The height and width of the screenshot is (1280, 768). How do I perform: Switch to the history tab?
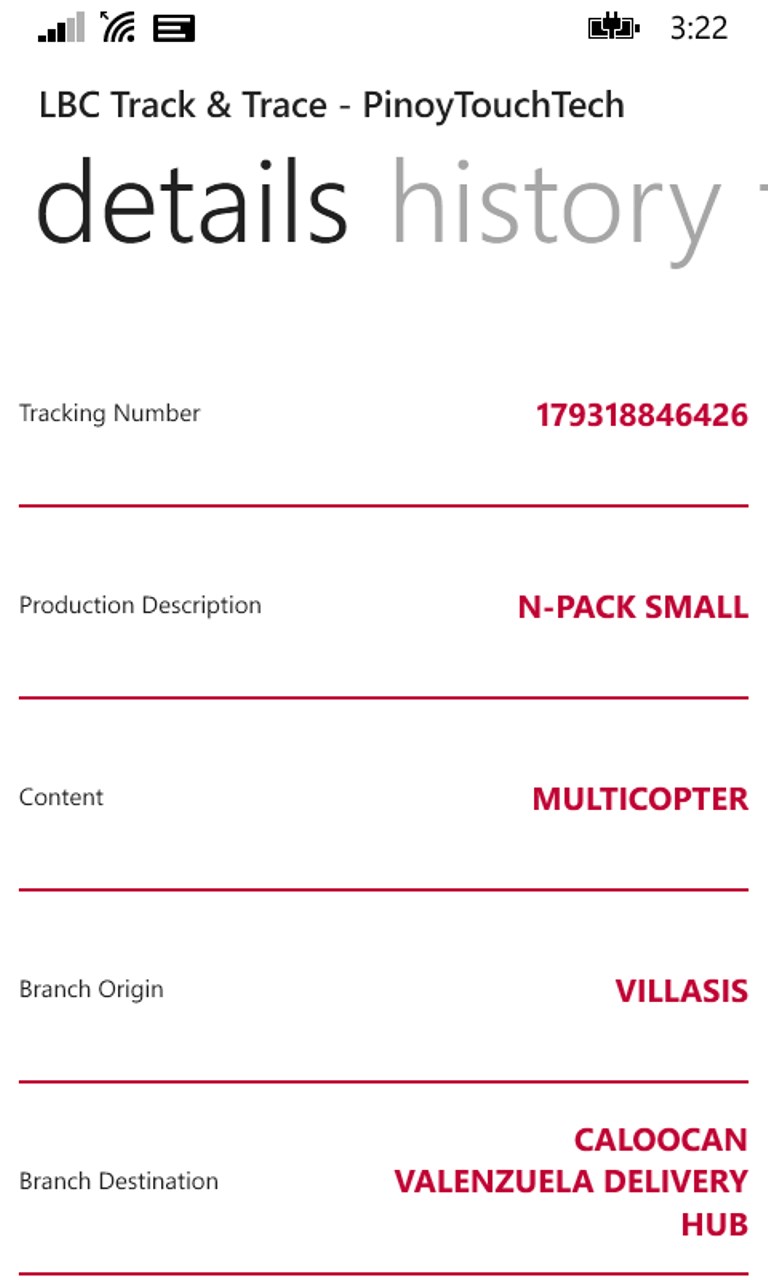point(555,205)
